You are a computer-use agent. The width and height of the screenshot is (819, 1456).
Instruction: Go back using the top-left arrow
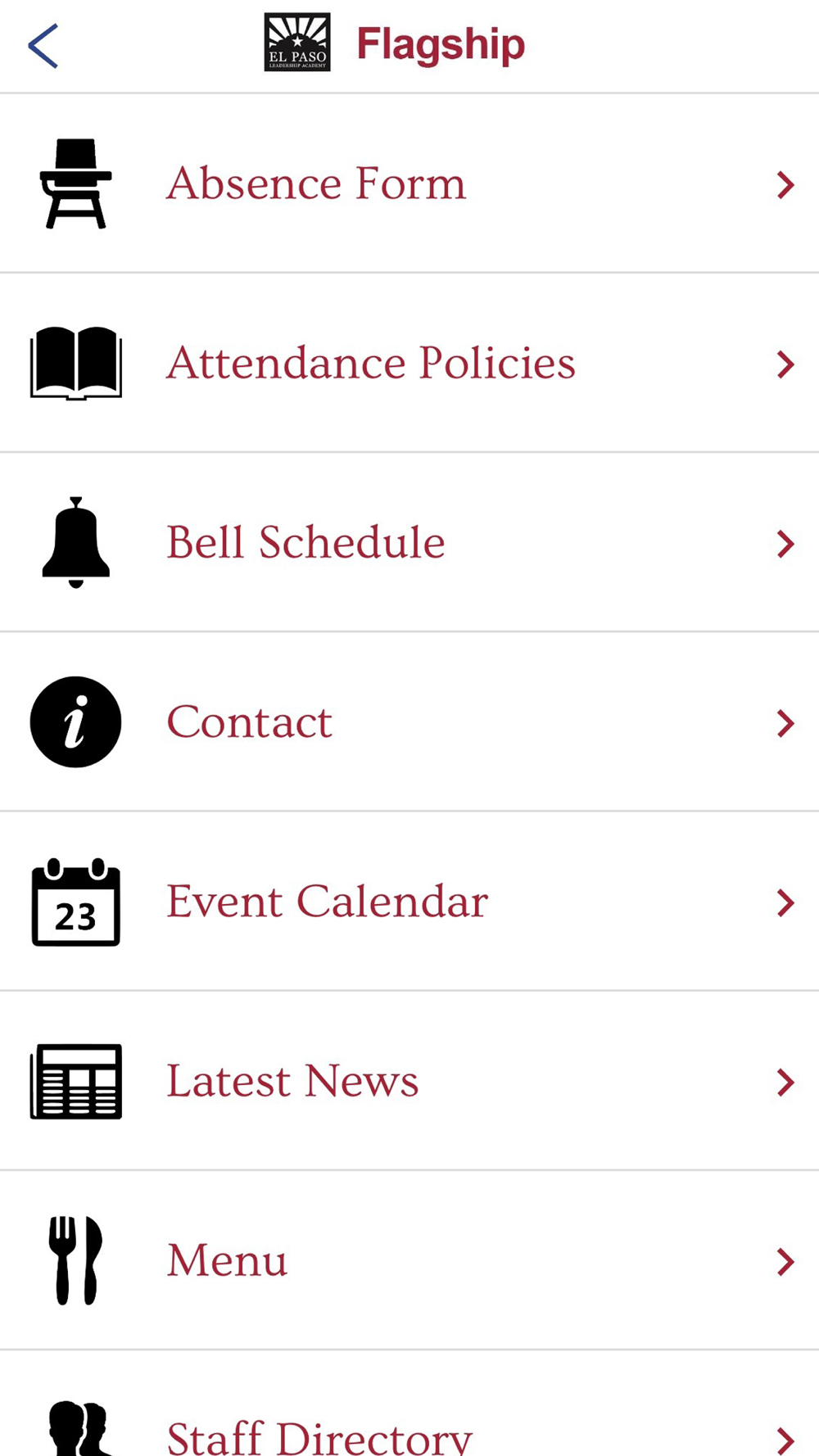[43, 46]
